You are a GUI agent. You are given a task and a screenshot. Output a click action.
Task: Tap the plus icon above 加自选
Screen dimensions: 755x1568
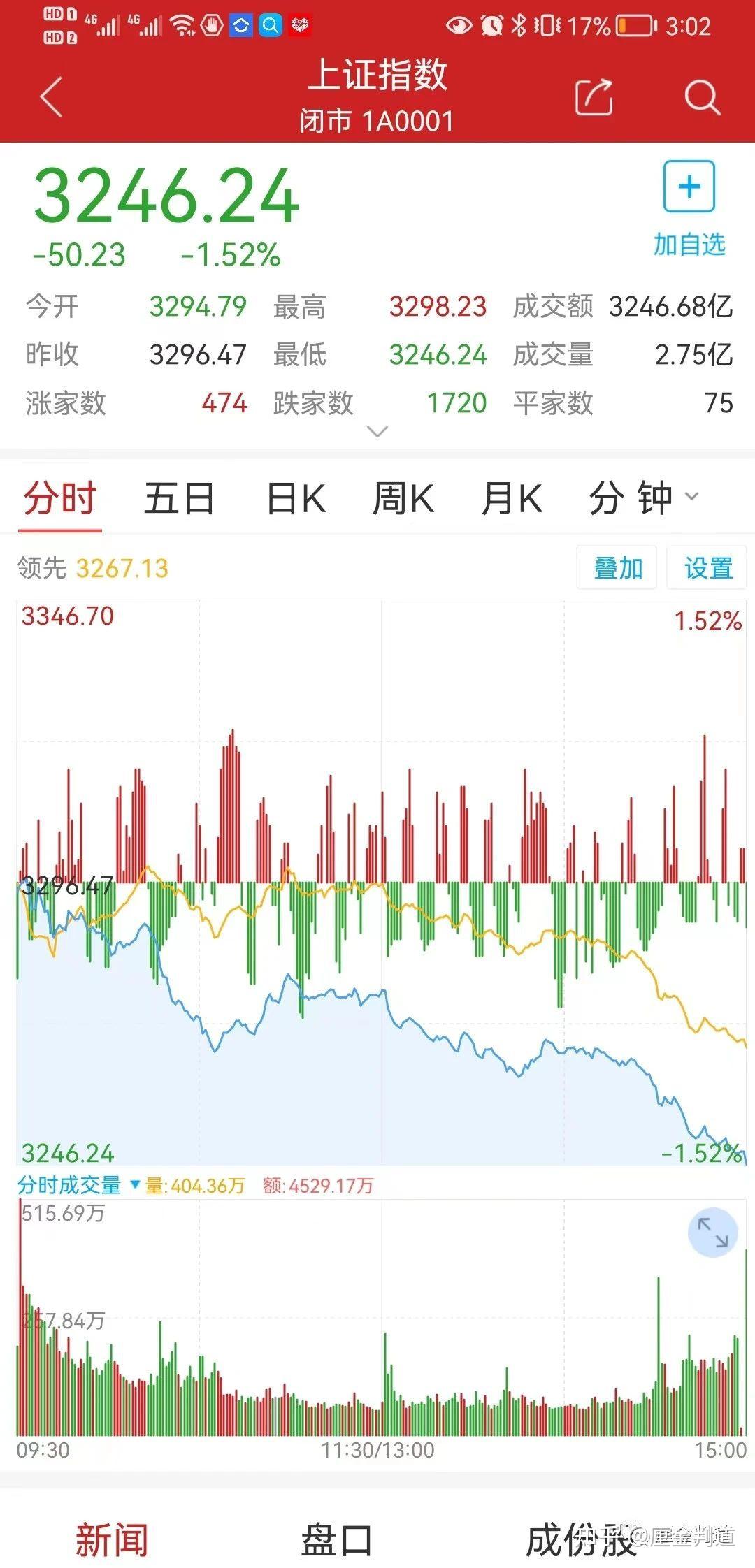[x=688, y=187]
